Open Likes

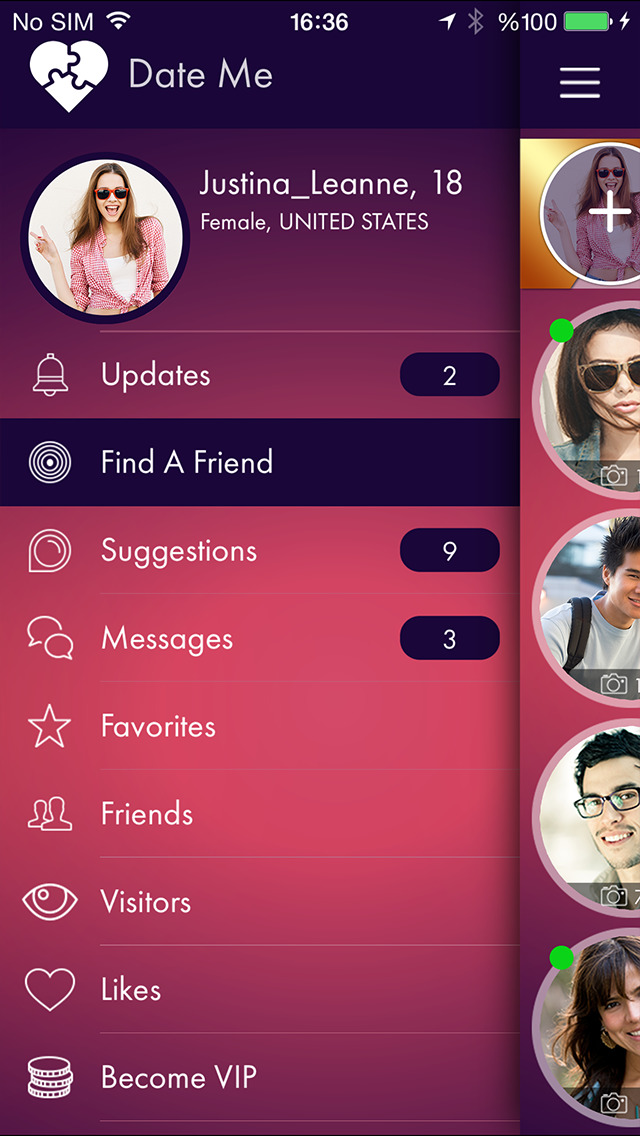(259, 989)
